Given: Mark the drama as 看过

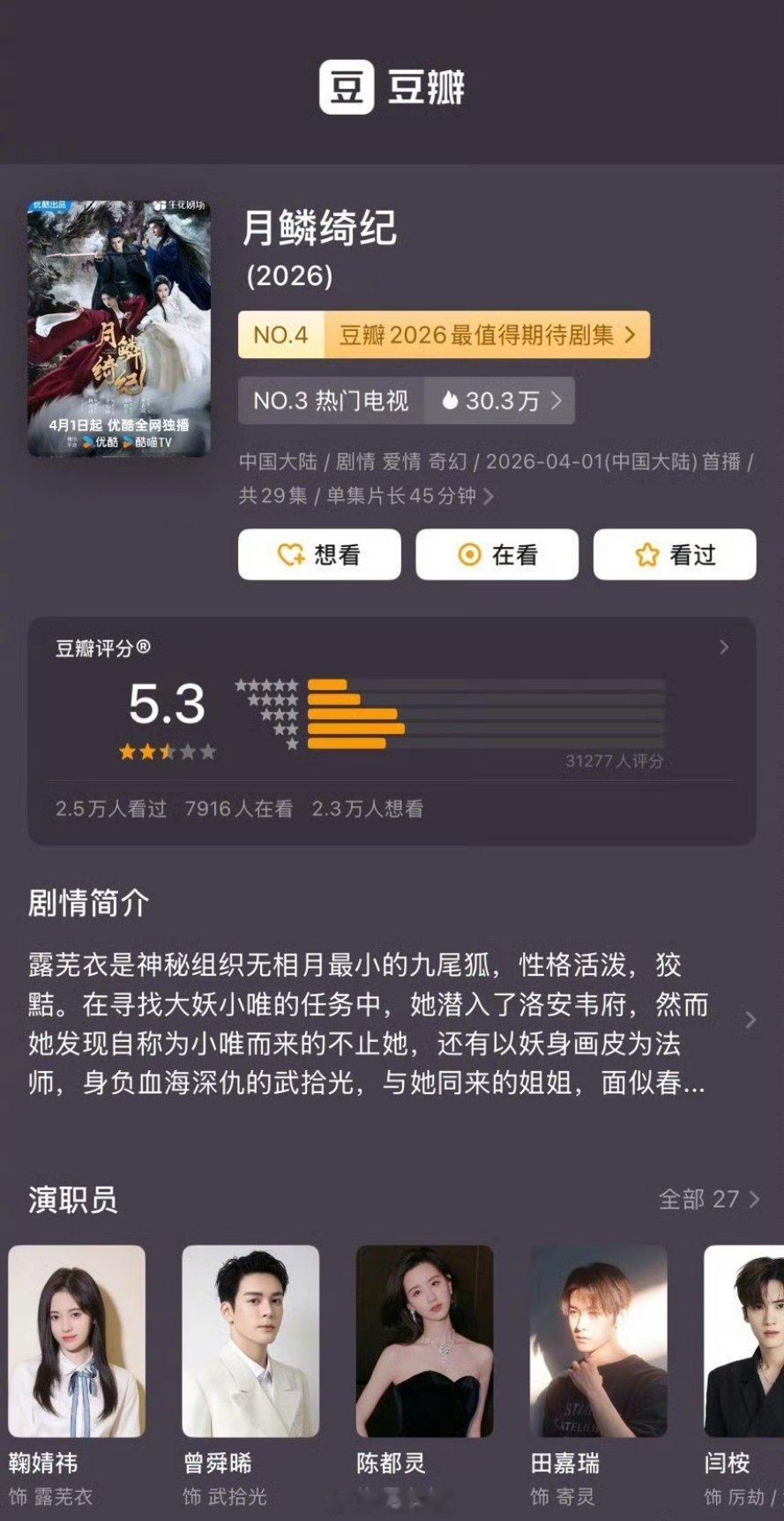Looking at the screenshot, I should (674, 554).
